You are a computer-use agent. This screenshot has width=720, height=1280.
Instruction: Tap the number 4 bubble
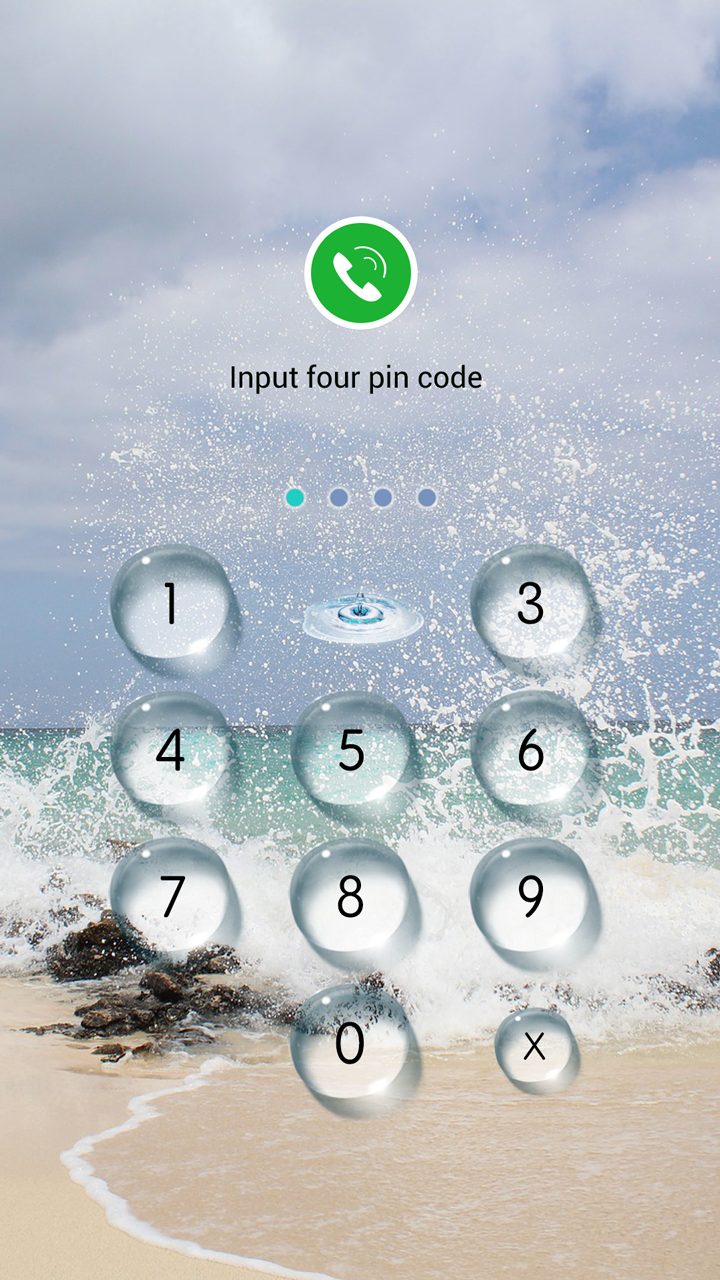pos(171,750)
